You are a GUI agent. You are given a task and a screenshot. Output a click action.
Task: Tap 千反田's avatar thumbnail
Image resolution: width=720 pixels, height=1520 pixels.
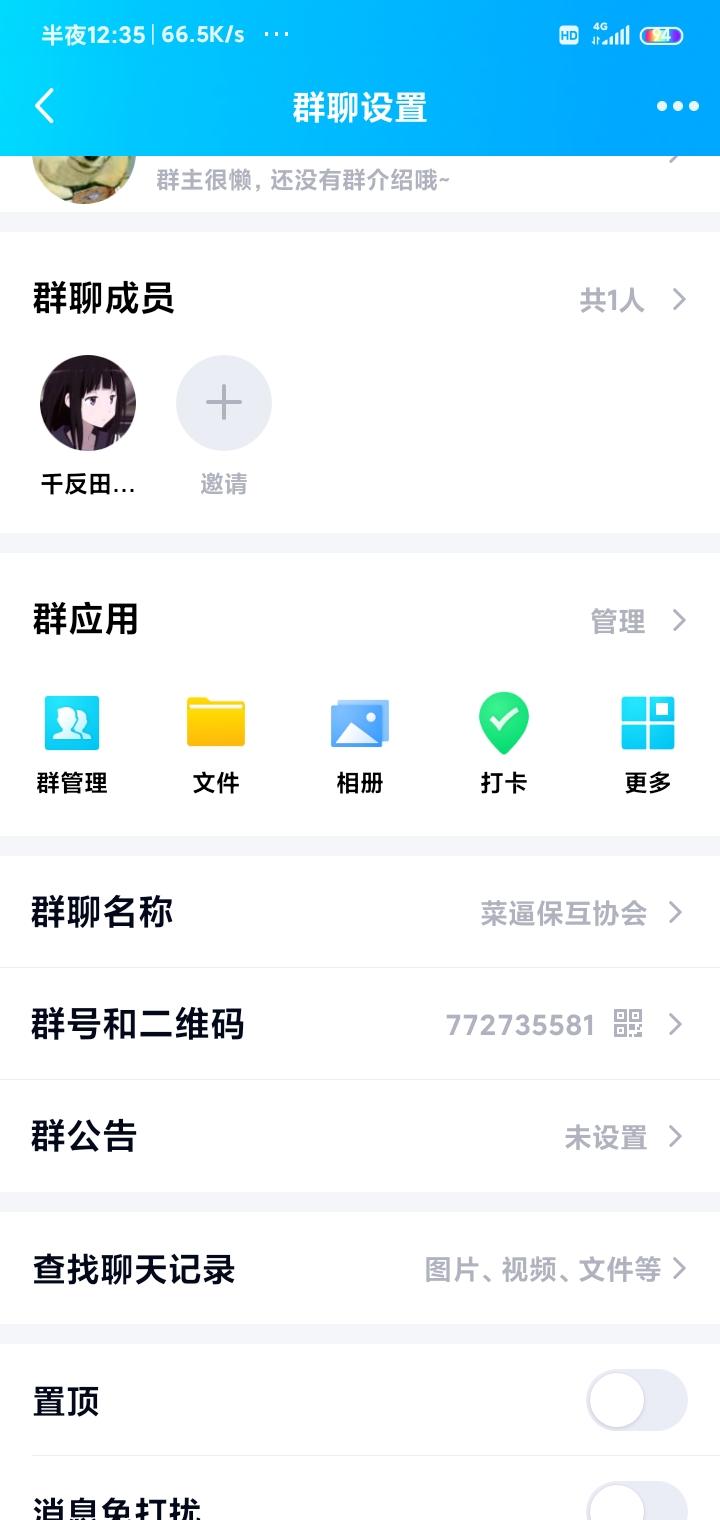click(88, 403)
